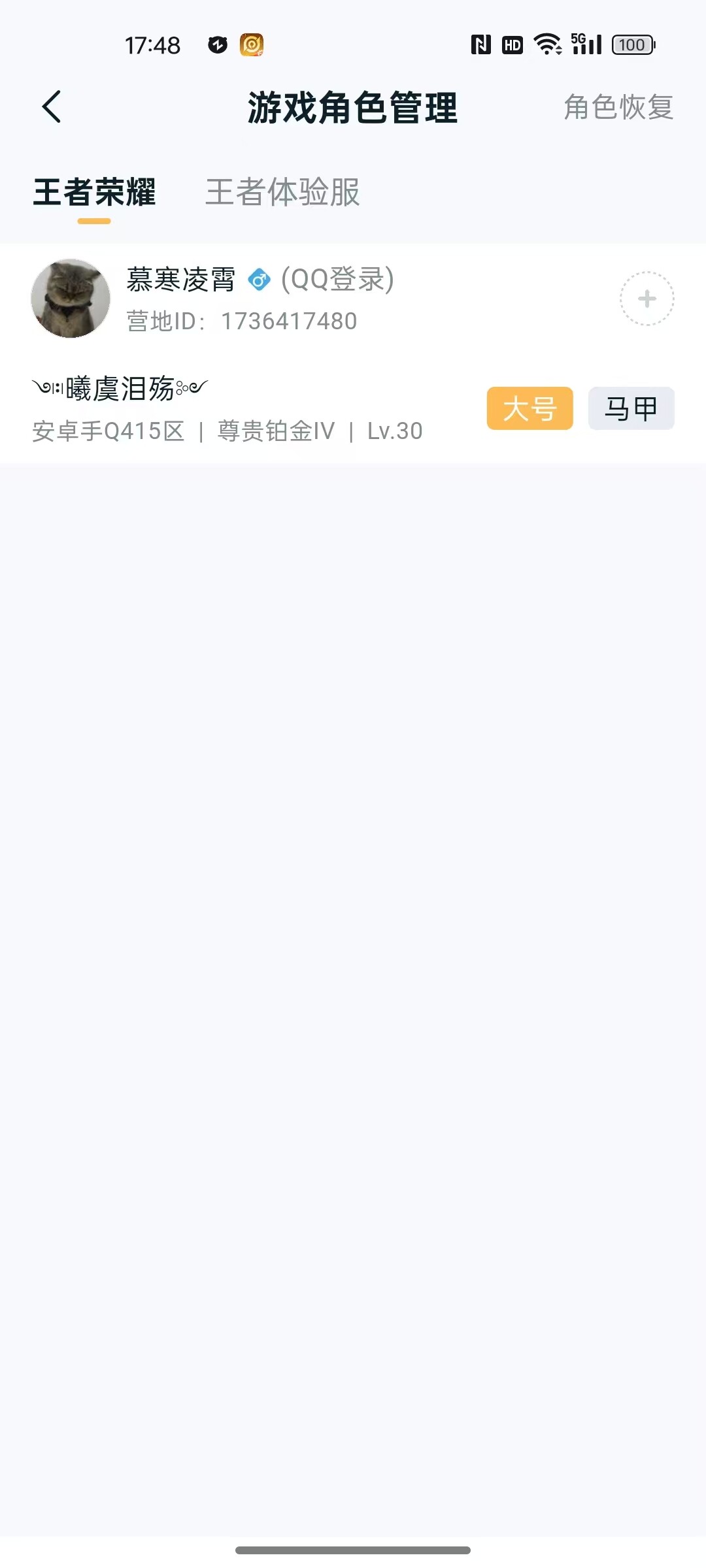Click the cat avatar thumbnail
Screen dimensions: 706x1568
click(69, 297)
